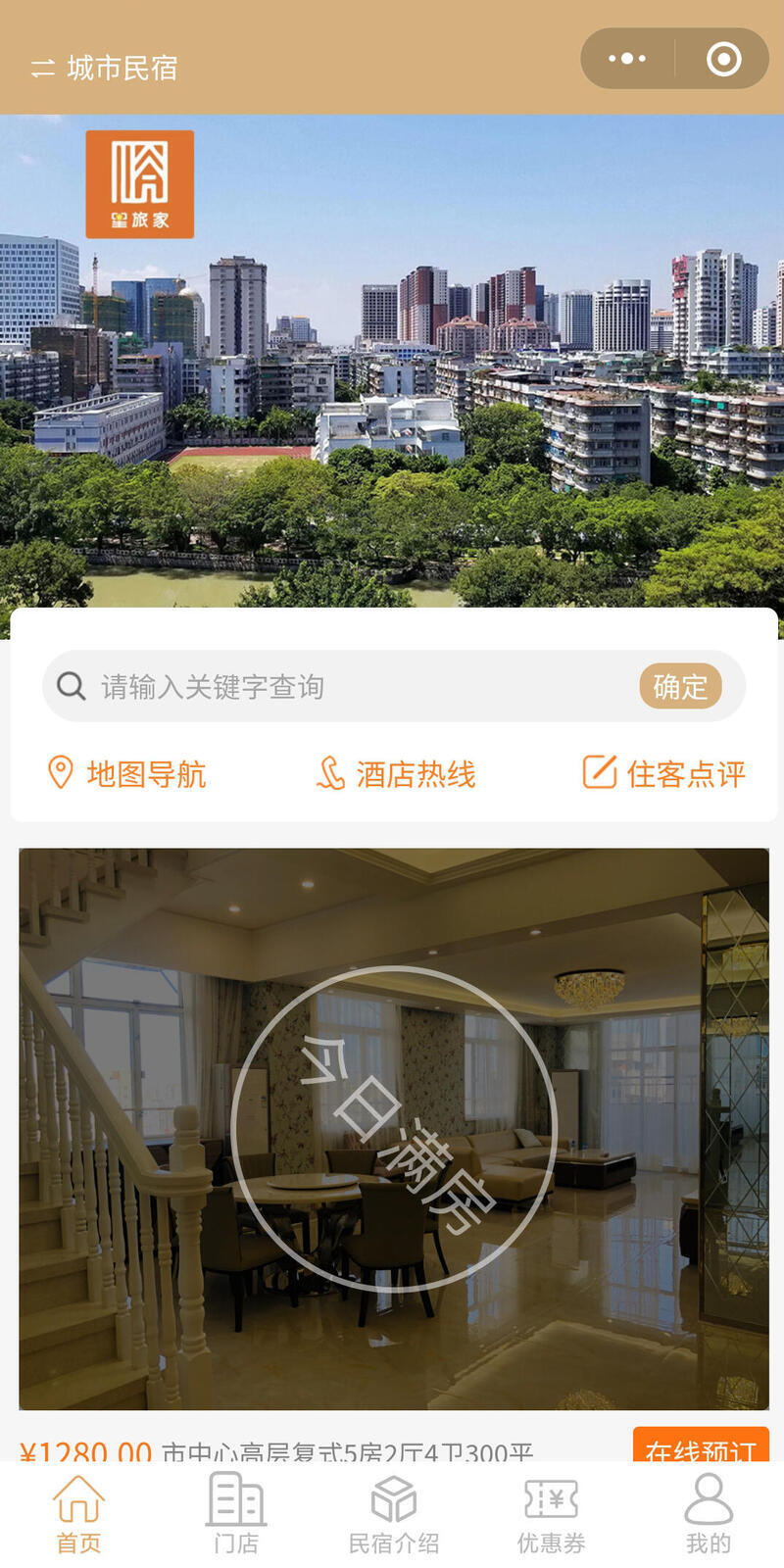Switch city via 城市民宿 selector

click(105, 68)
